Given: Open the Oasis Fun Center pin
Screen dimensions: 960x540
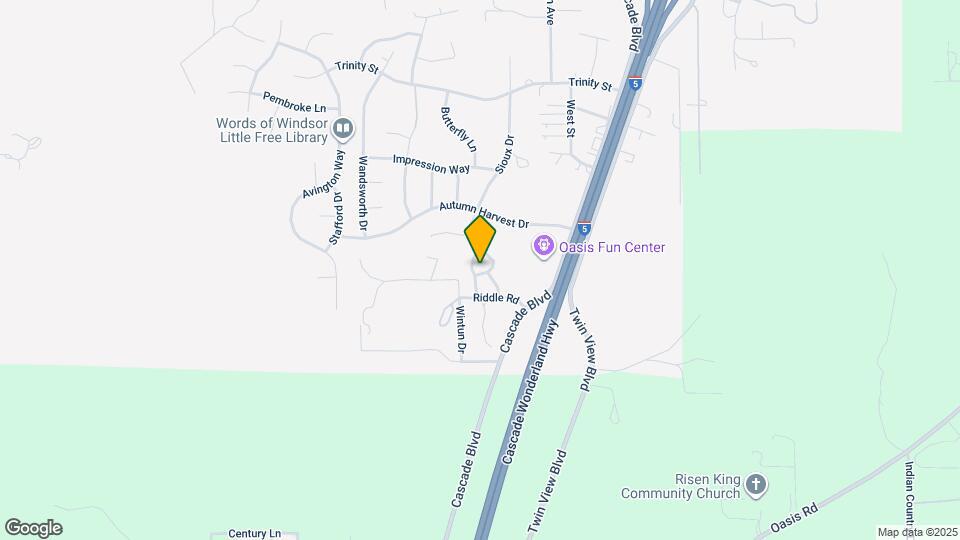Looking at the screenshot, I should pyautogui.click(x=544, y=246).
